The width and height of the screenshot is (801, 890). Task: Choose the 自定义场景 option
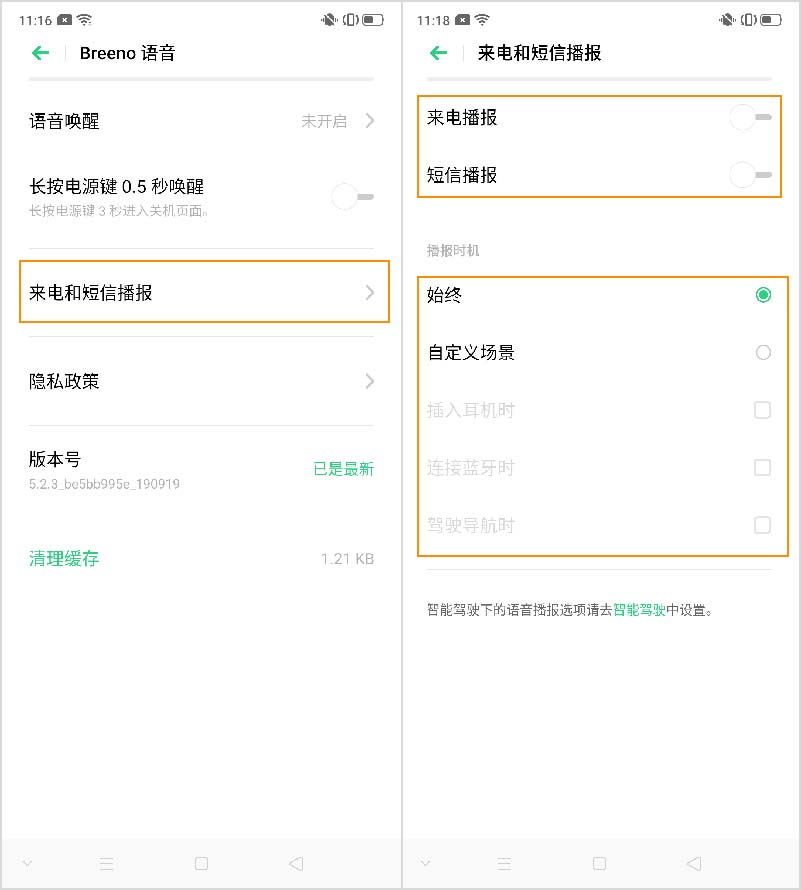763,352
